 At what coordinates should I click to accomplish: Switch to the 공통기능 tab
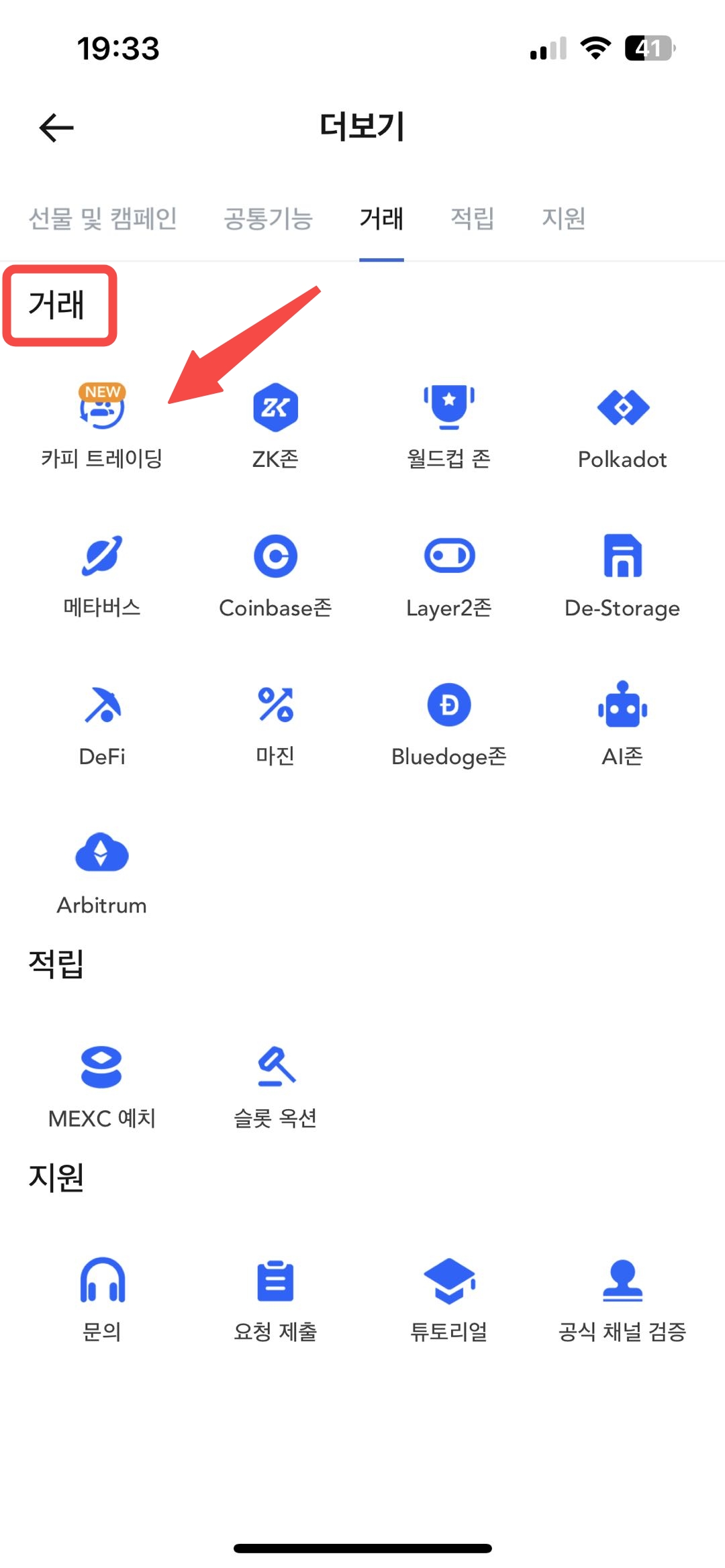[268, 219]
